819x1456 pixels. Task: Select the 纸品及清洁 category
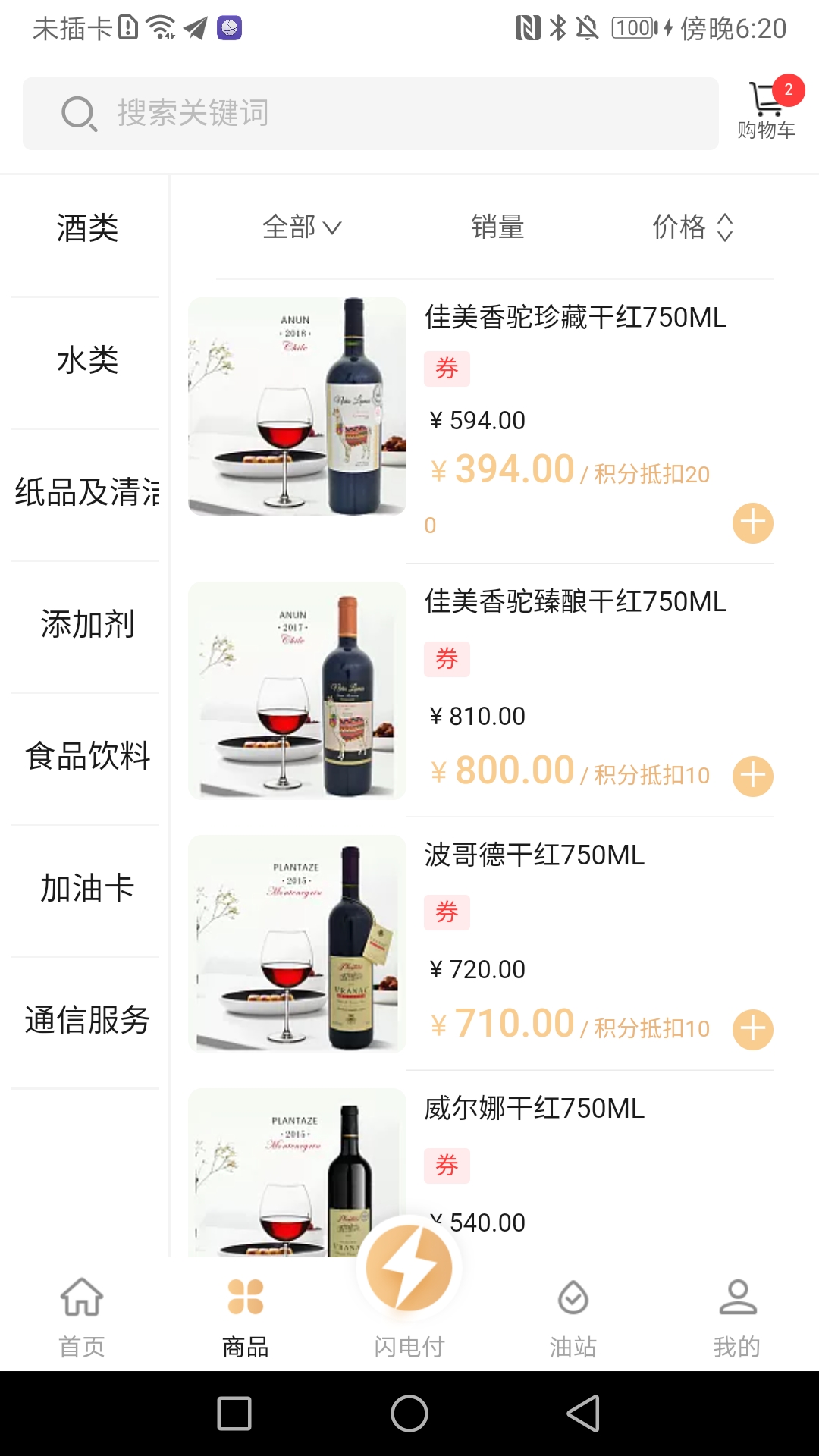[87, 493]
